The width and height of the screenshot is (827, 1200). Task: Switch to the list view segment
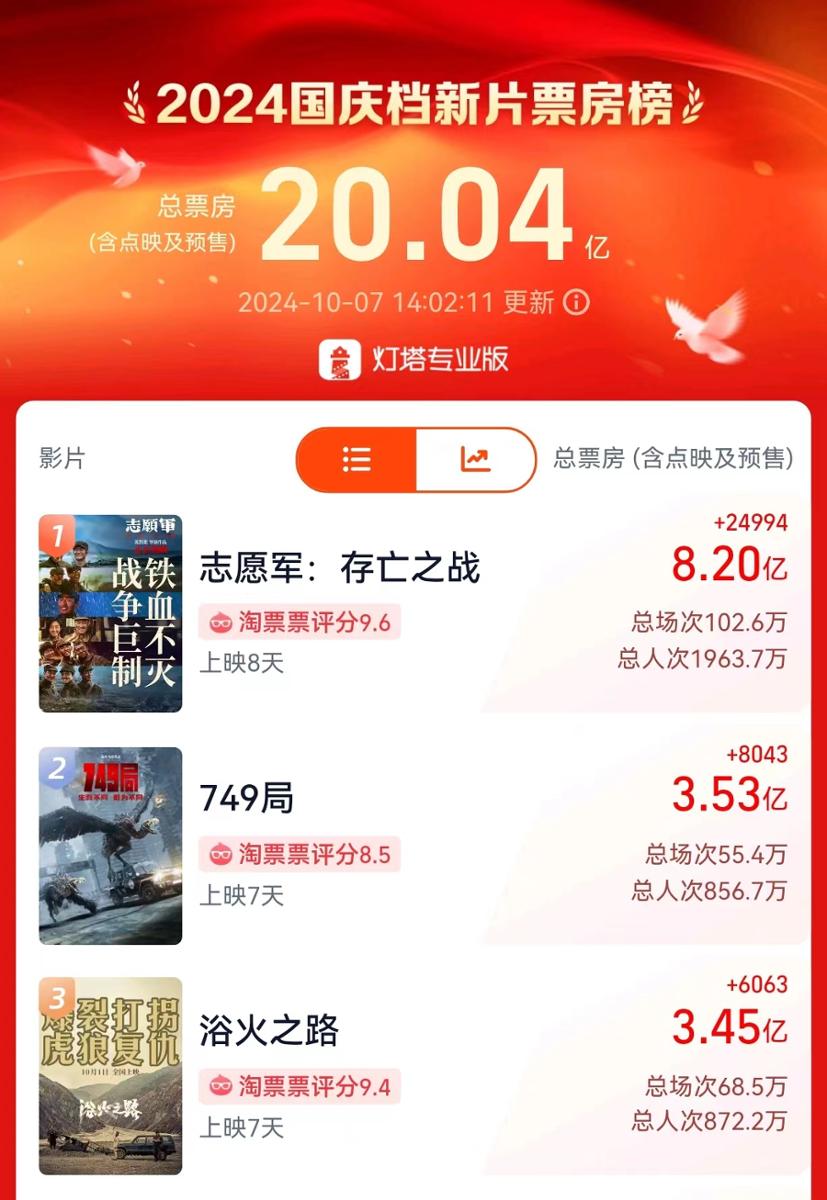pos(357,459)
